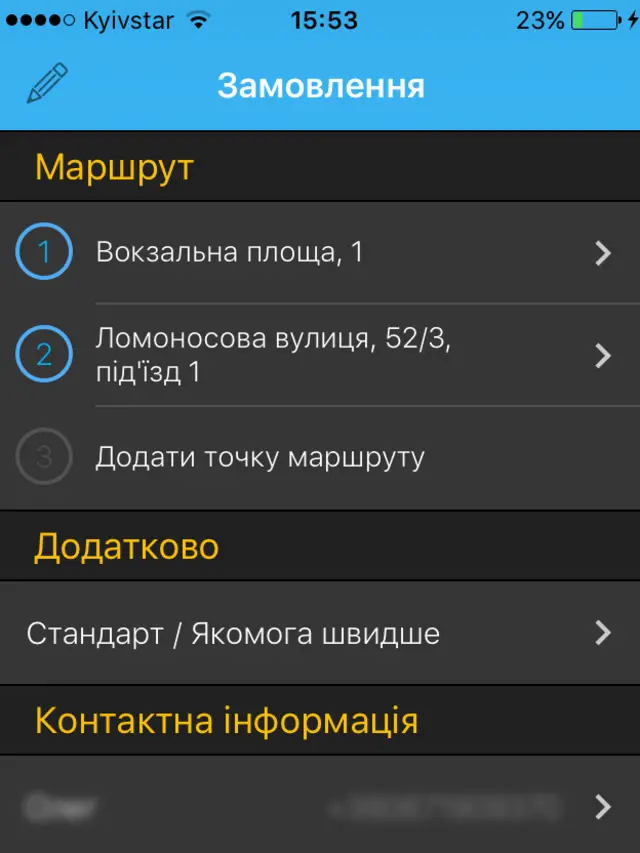
Task: Open the contact details row
Action: pyautogui.click(x=320, y=806)
